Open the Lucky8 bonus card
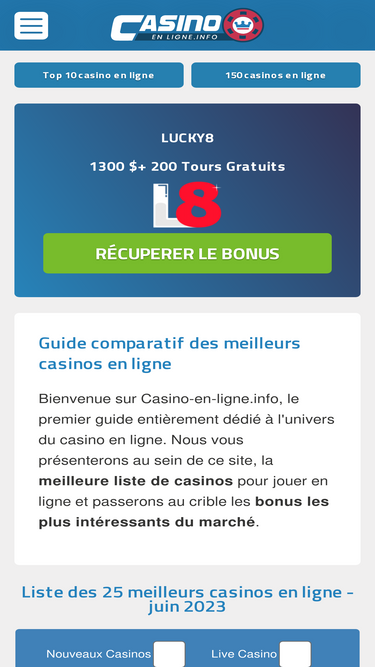 click(x=188, y=200)
